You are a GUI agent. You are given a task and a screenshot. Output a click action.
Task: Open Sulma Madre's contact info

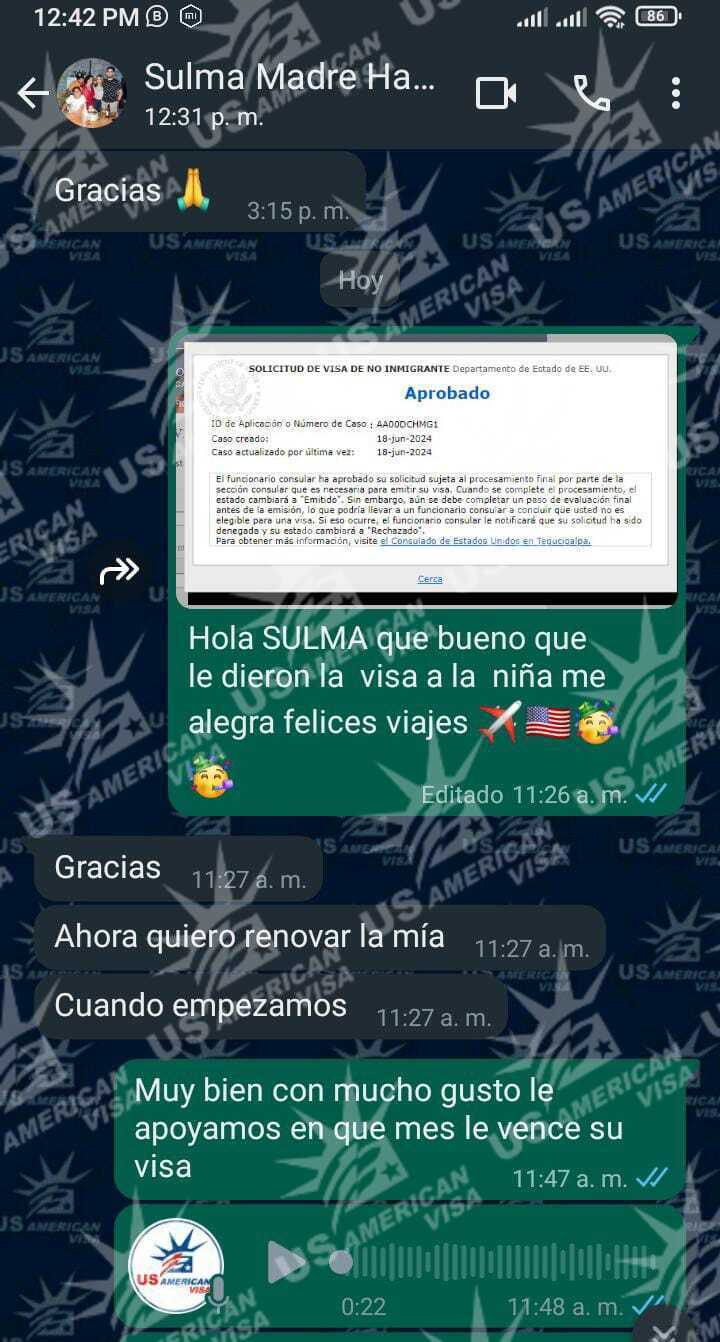pos(290,92)
